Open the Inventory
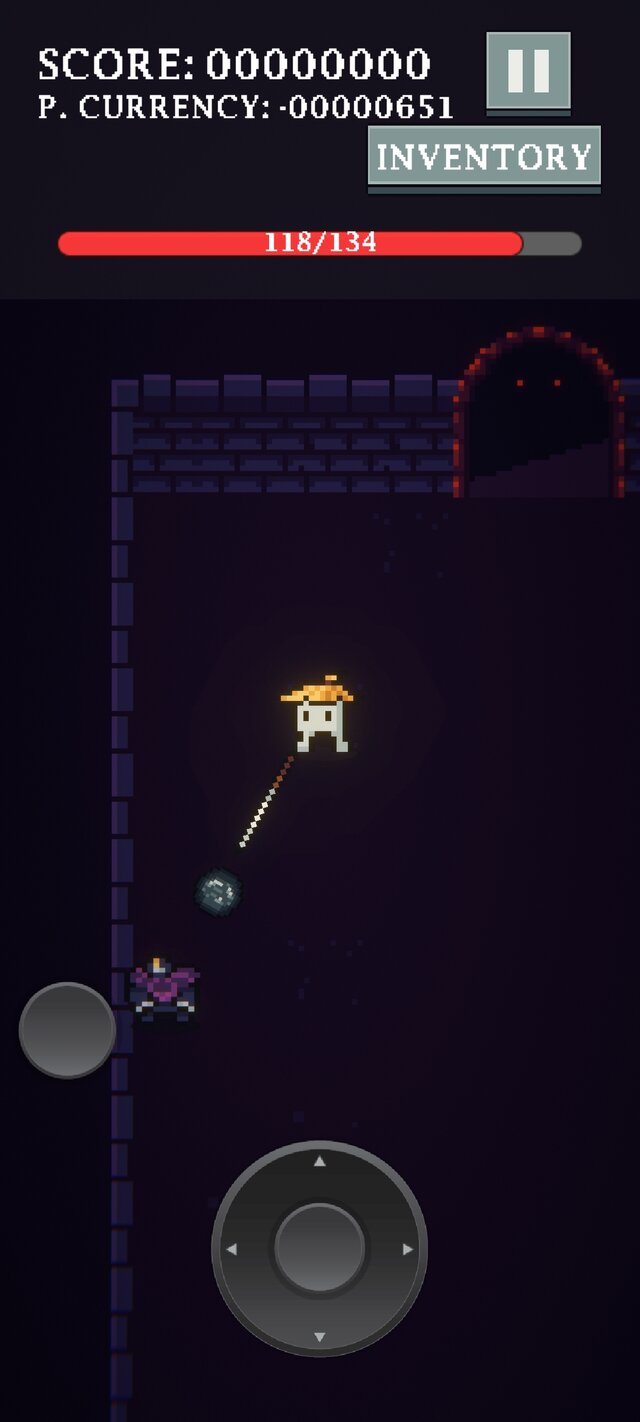 [x=484, y=157]
